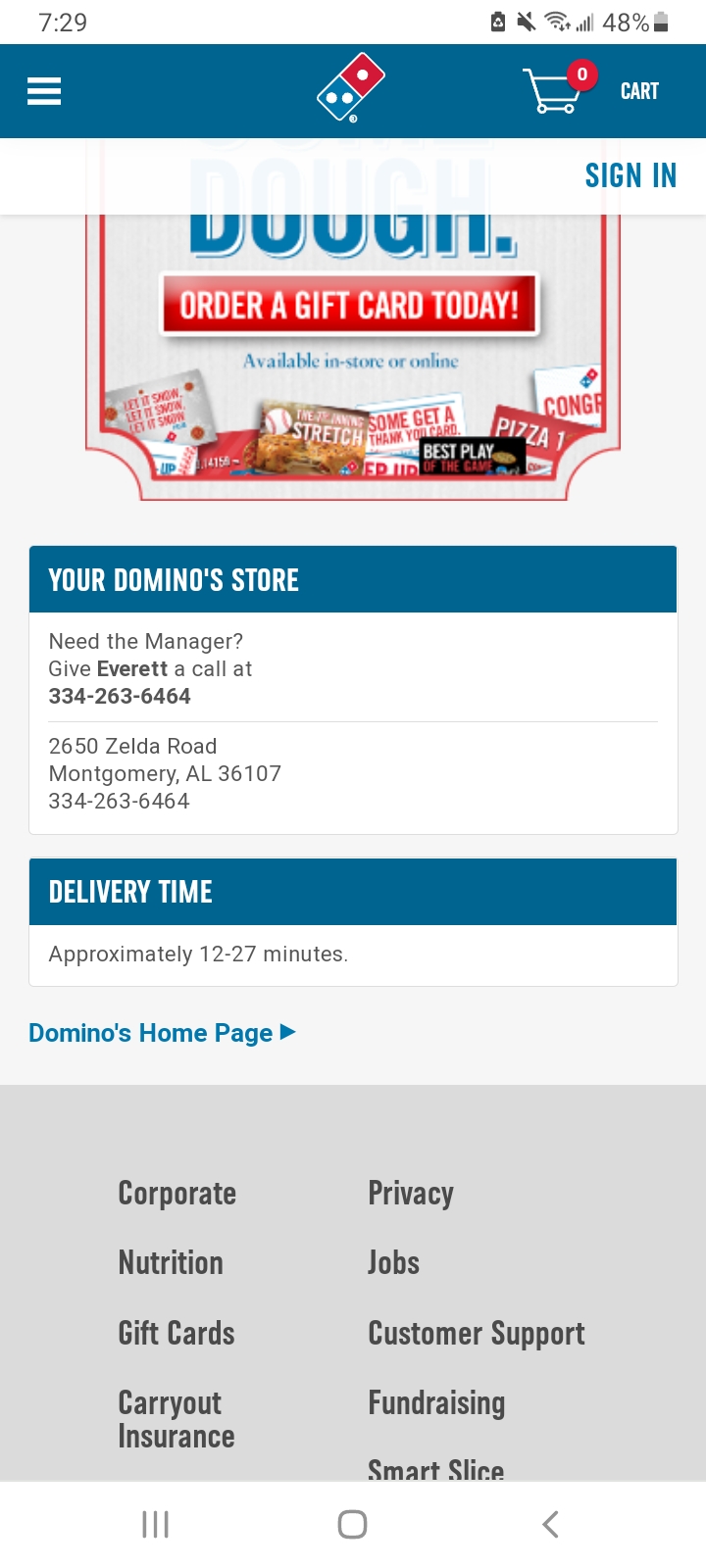Tap the Order A Gift Card Today banner
706x1568 pixels.
click(x=353, y=304)
